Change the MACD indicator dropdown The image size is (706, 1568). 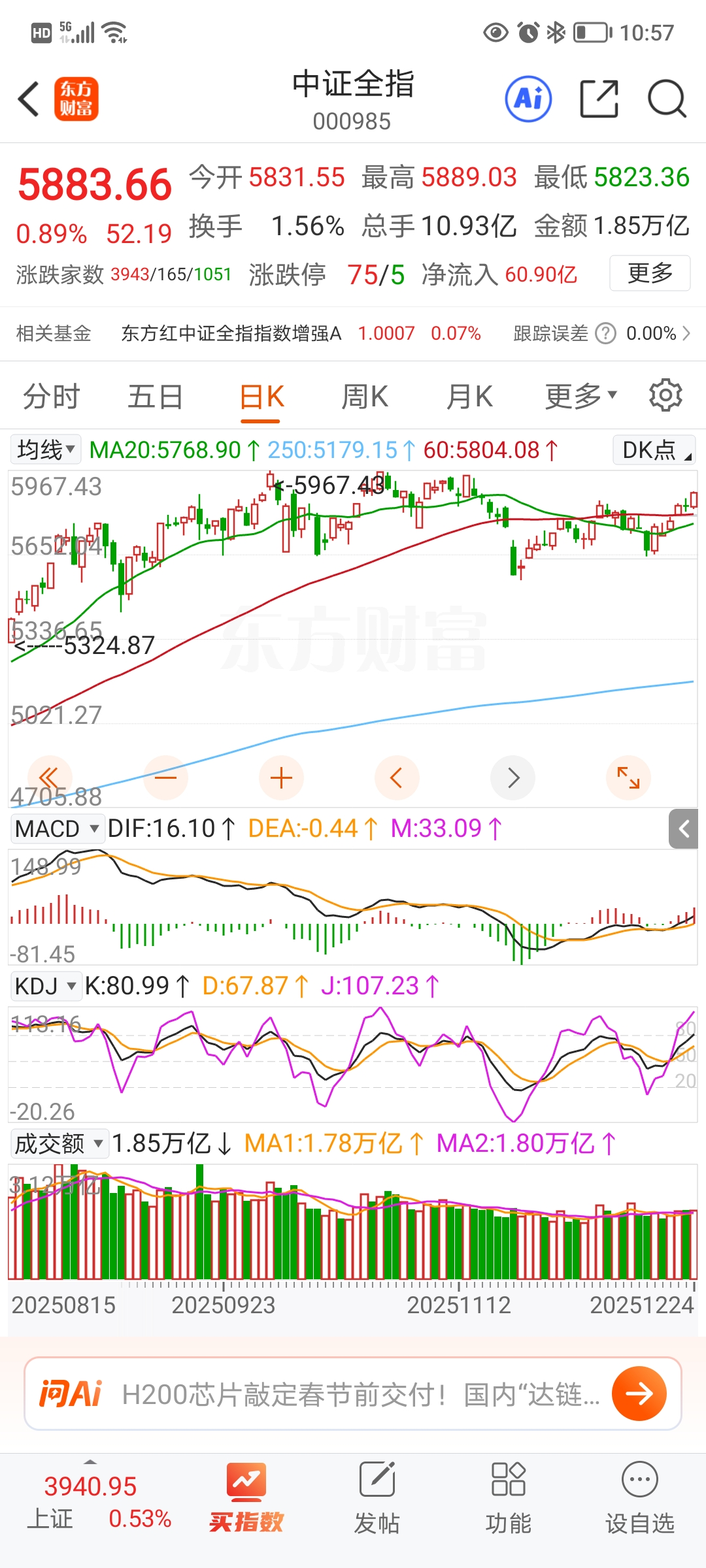(57, 828)
